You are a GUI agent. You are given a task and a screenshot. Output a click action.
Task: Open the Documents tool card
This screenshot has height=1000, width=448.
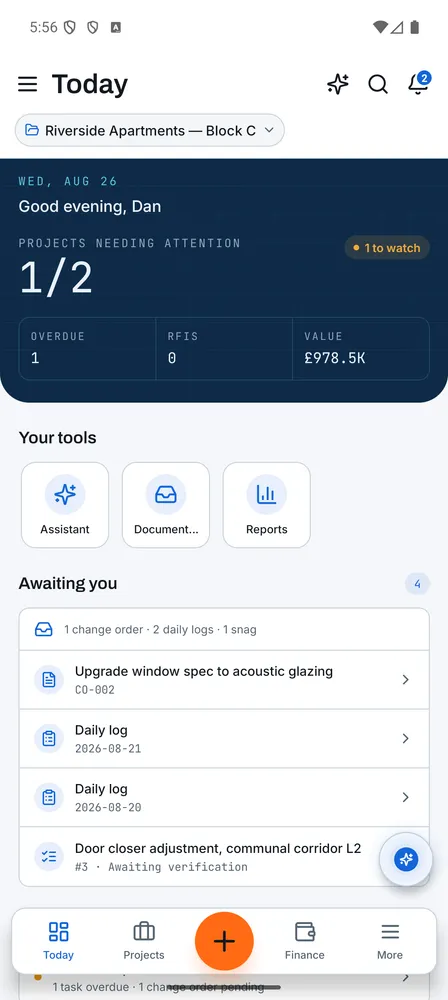click(166, 505)
